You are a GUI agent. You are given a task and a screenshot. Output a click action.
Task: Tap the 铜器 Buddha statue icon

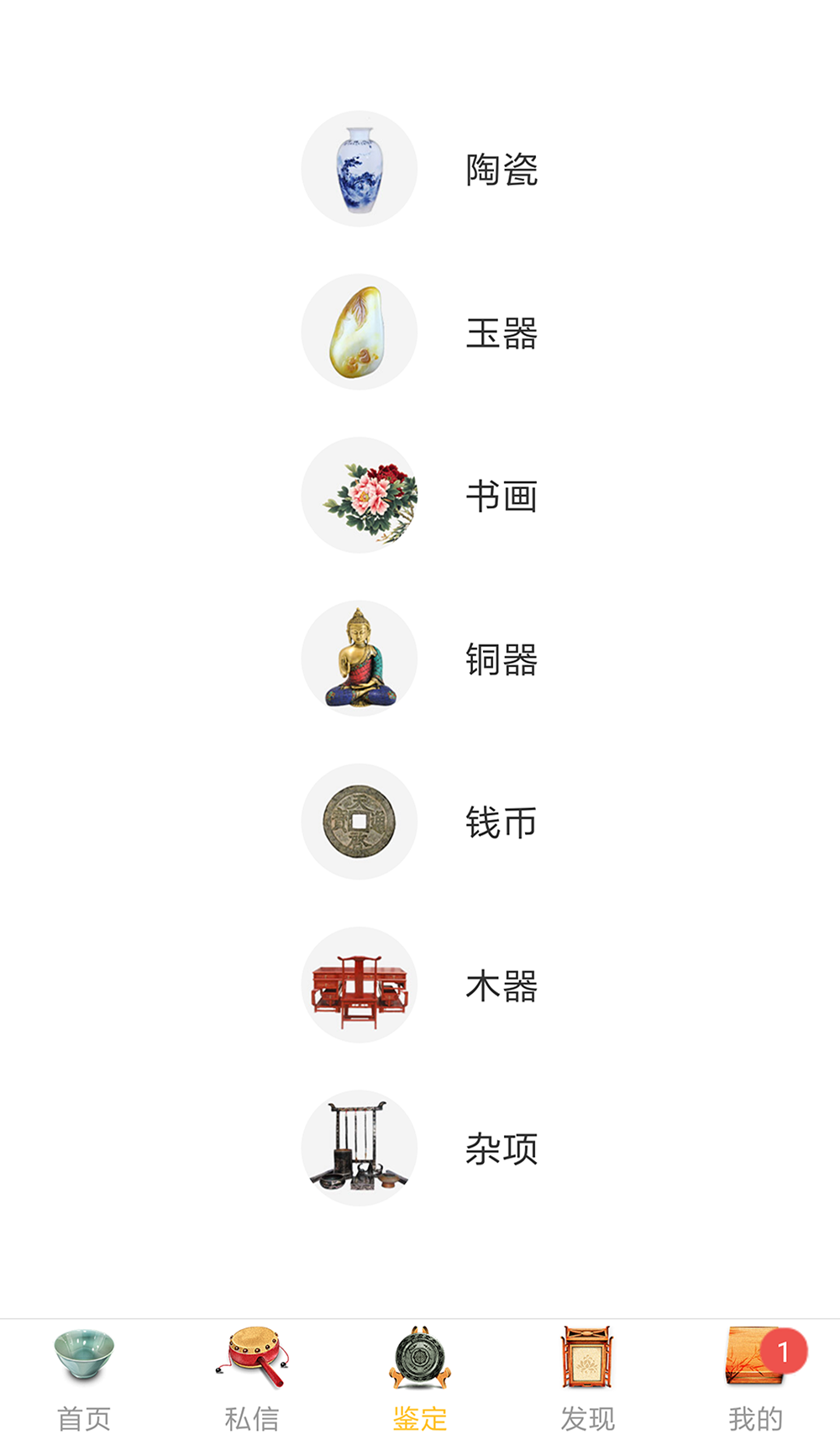point(360,658)
